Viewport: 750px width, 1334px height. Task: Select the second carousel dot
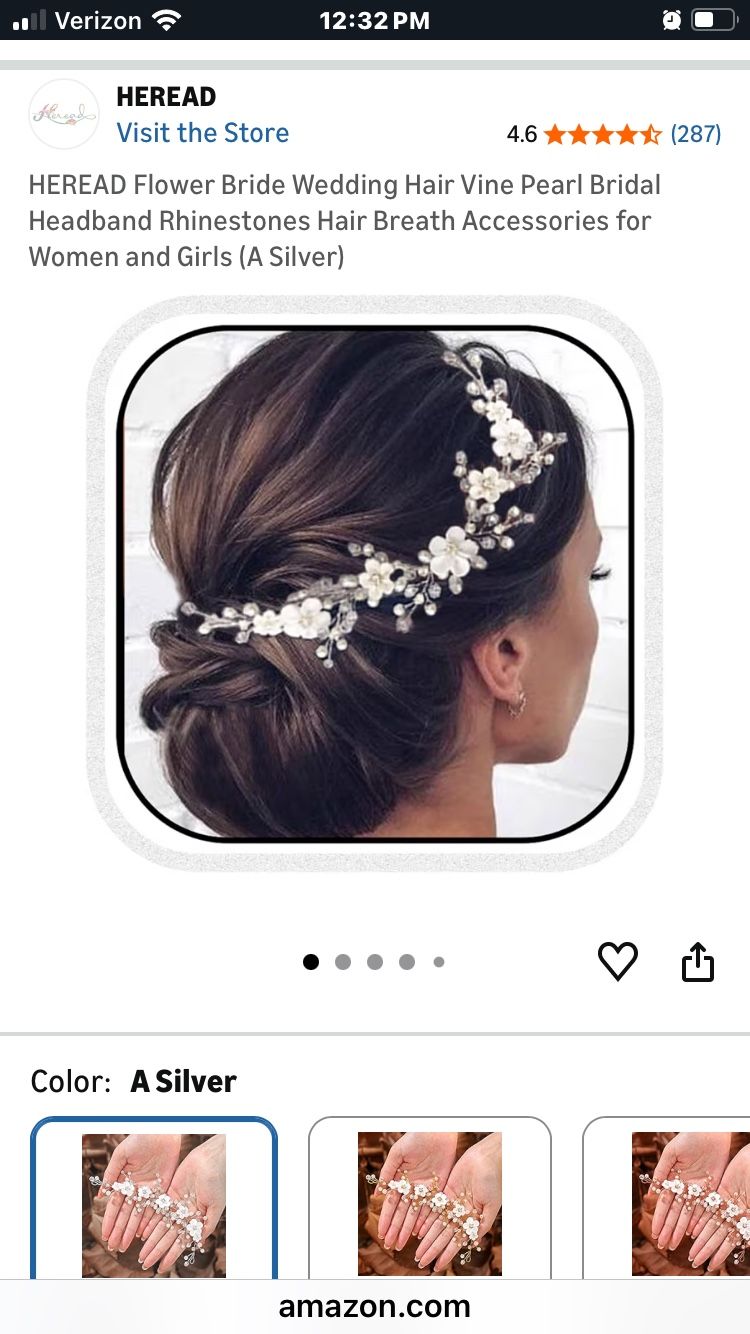click(x=343, y=962)
